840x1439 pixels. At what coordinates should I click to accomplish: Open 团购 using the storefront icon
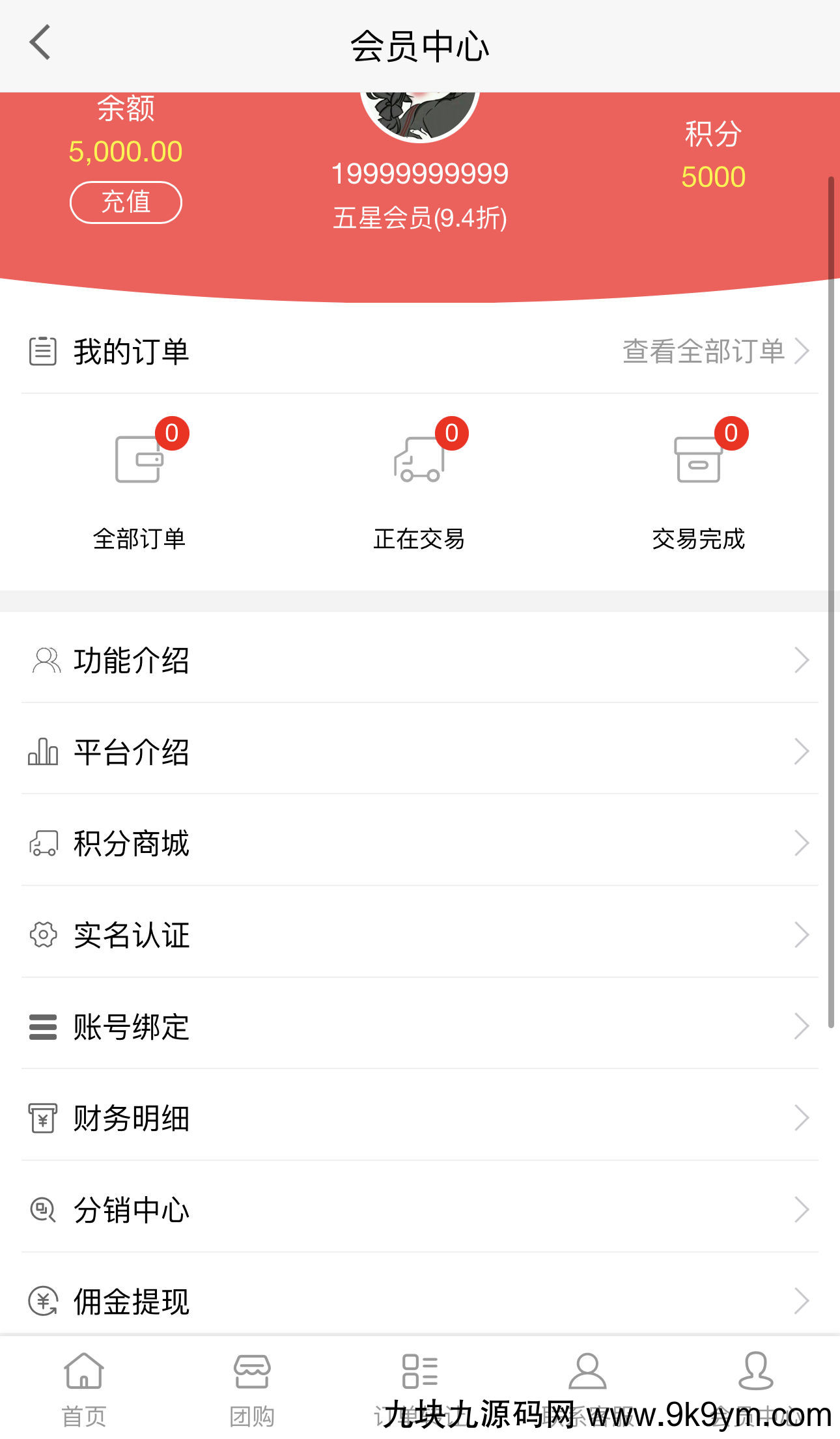coord(251,1374)
